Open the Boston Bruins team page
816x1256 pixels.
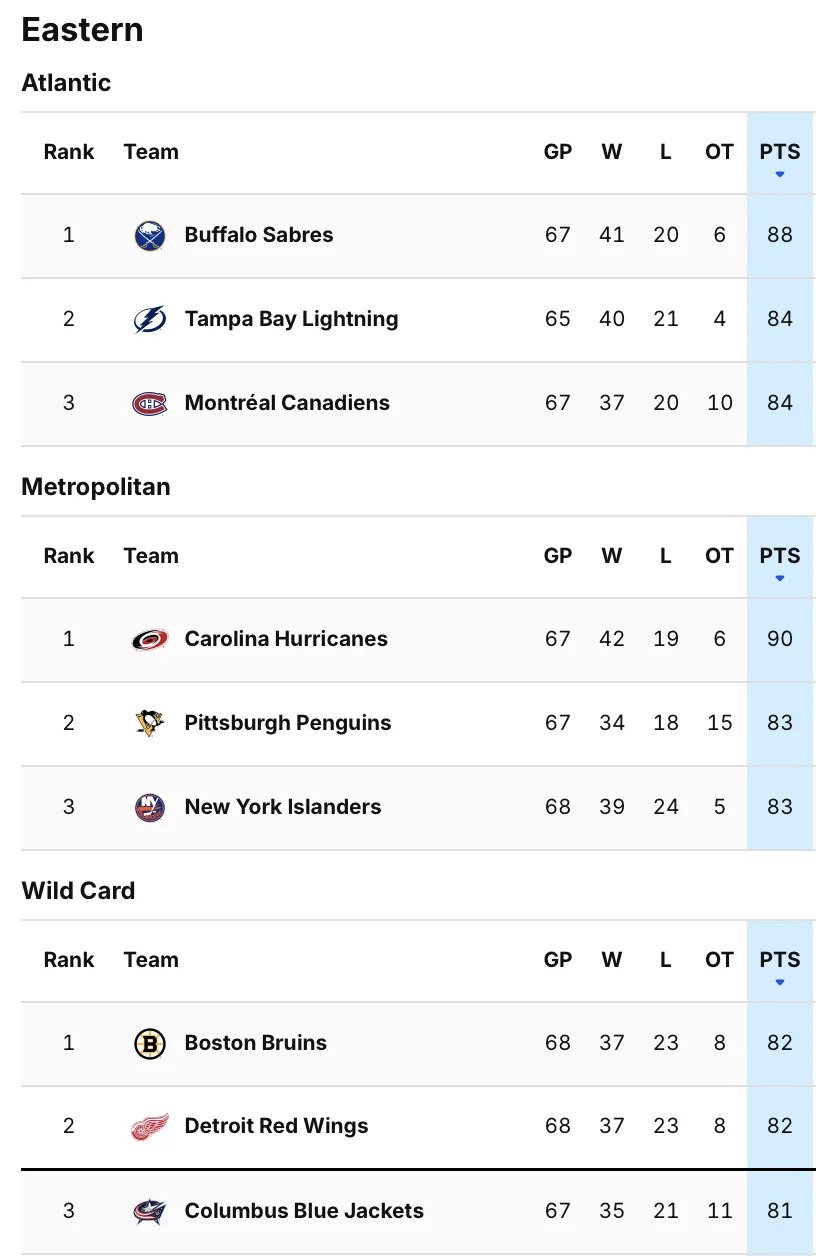(255, 1043)
